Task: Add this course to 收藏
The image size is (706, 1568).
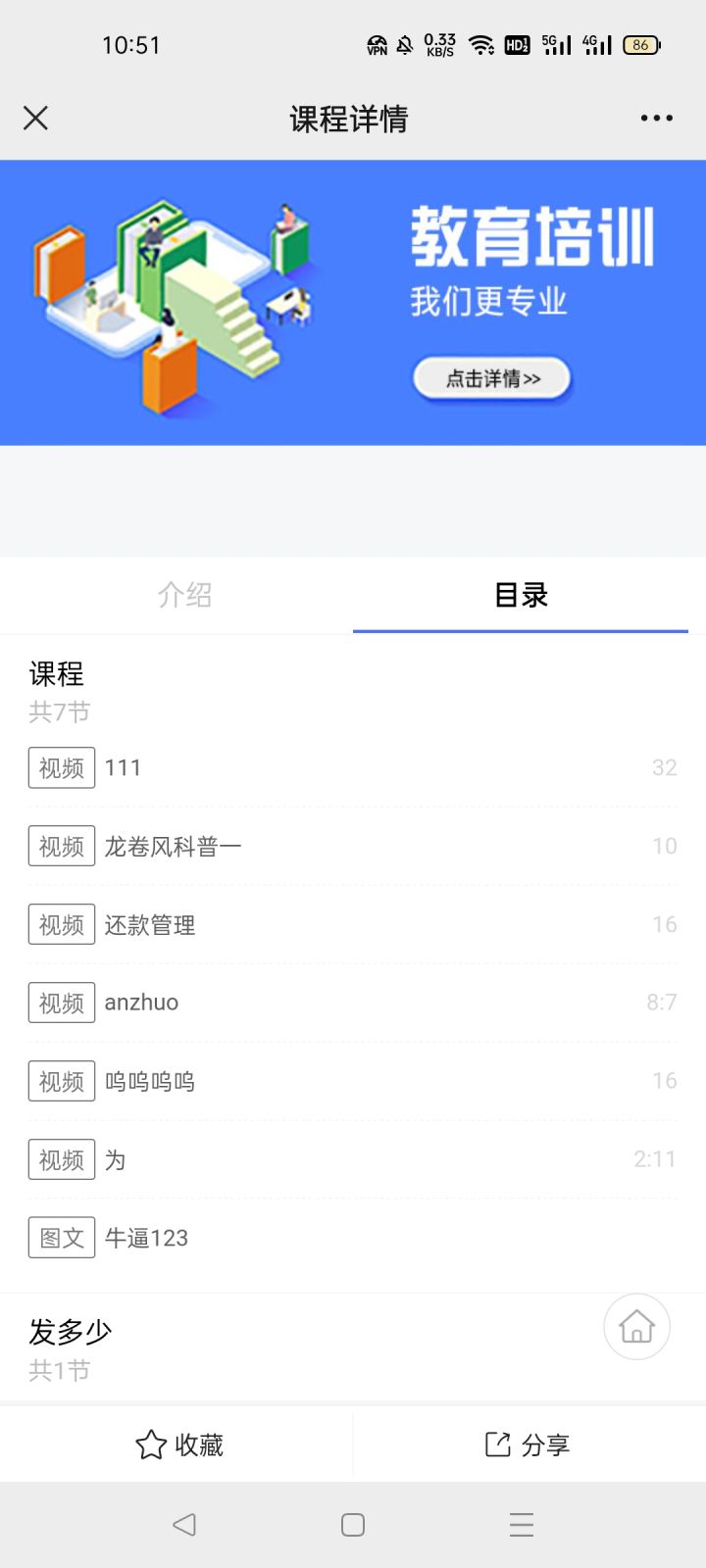Action: pyautogui.click(x=178, y=1445)
